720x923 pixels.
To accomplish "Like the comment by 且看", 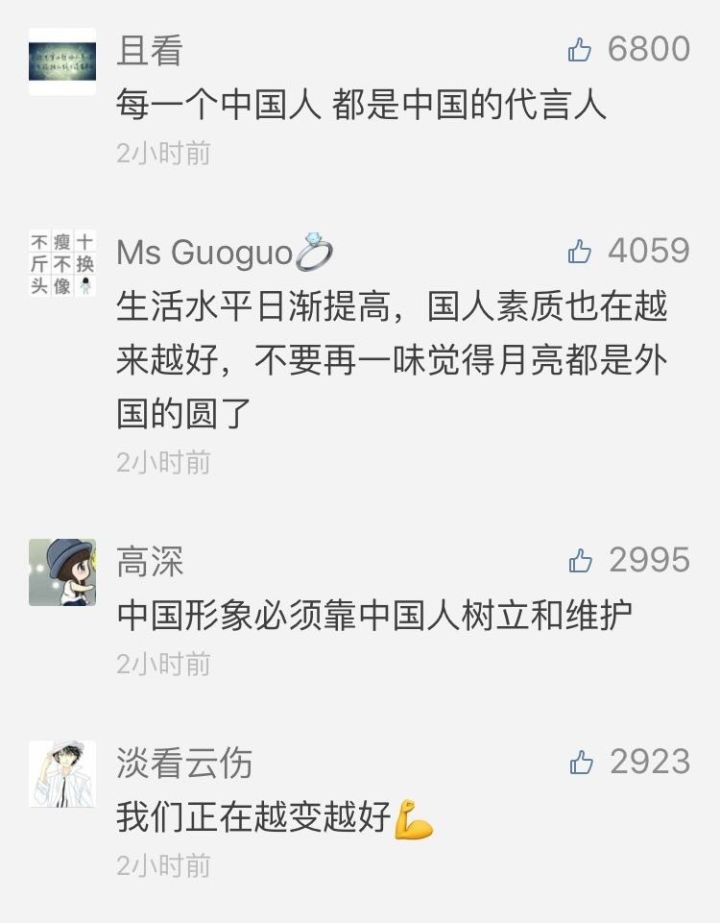I will (580, 49).
